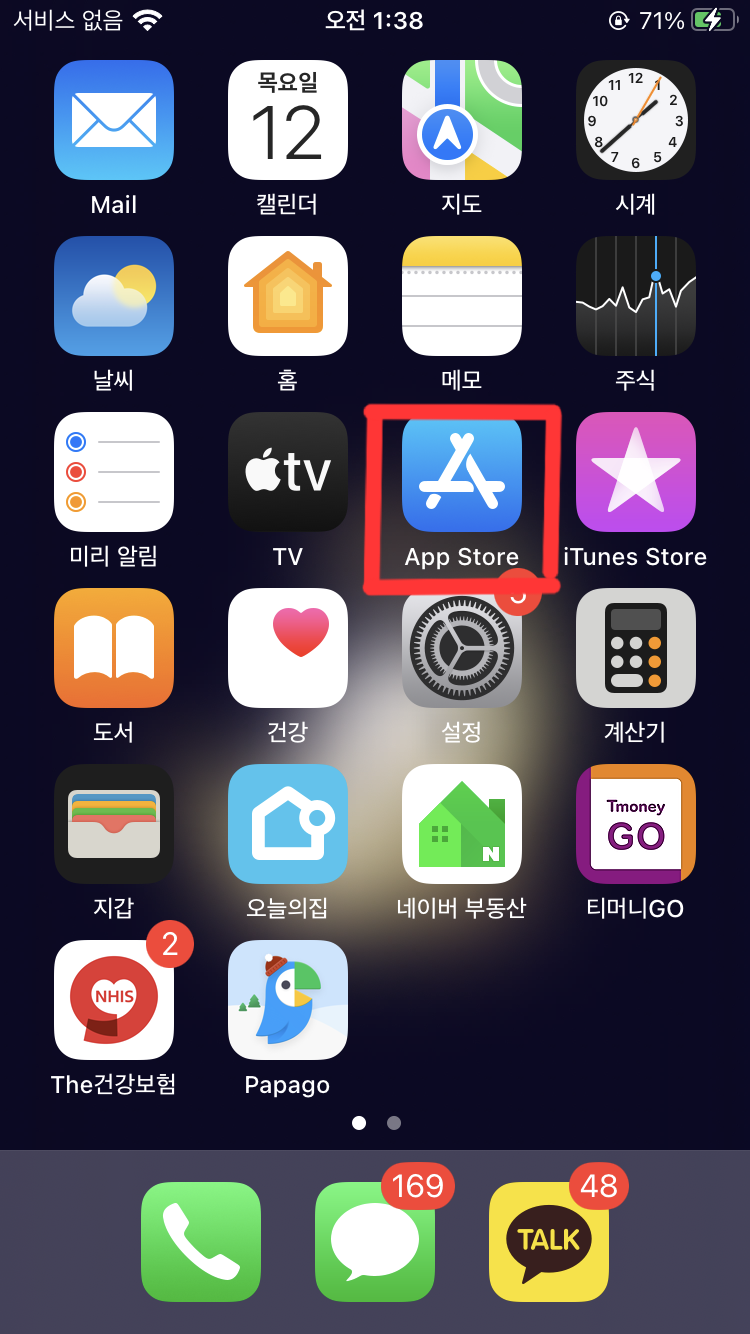Screen dimensions: 750x1334
Task: Open Messages with 169 unread
Action: (375, 1242)
